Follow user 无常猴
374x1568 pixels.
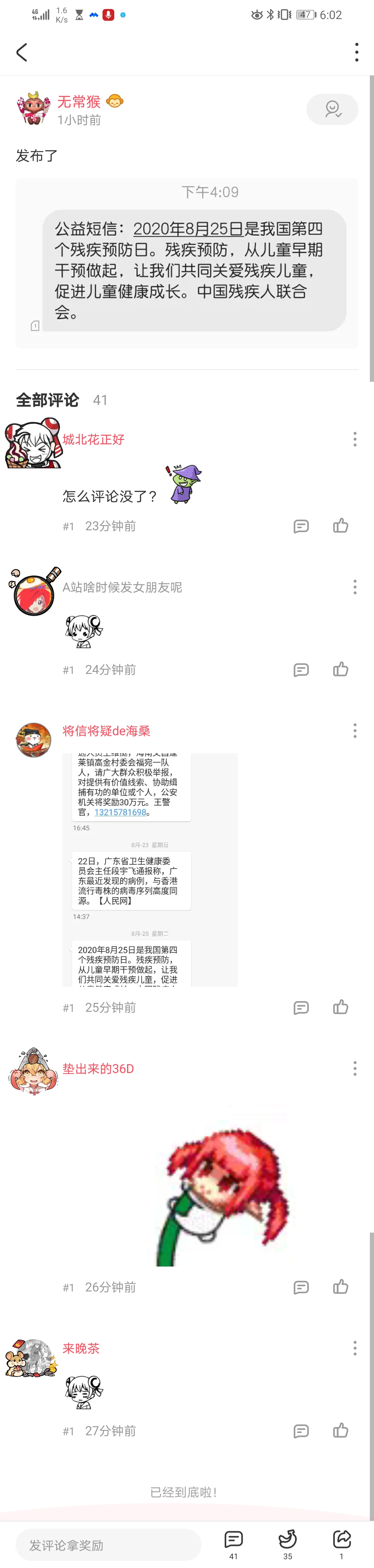pyautogui.click(x=332, y=110)
